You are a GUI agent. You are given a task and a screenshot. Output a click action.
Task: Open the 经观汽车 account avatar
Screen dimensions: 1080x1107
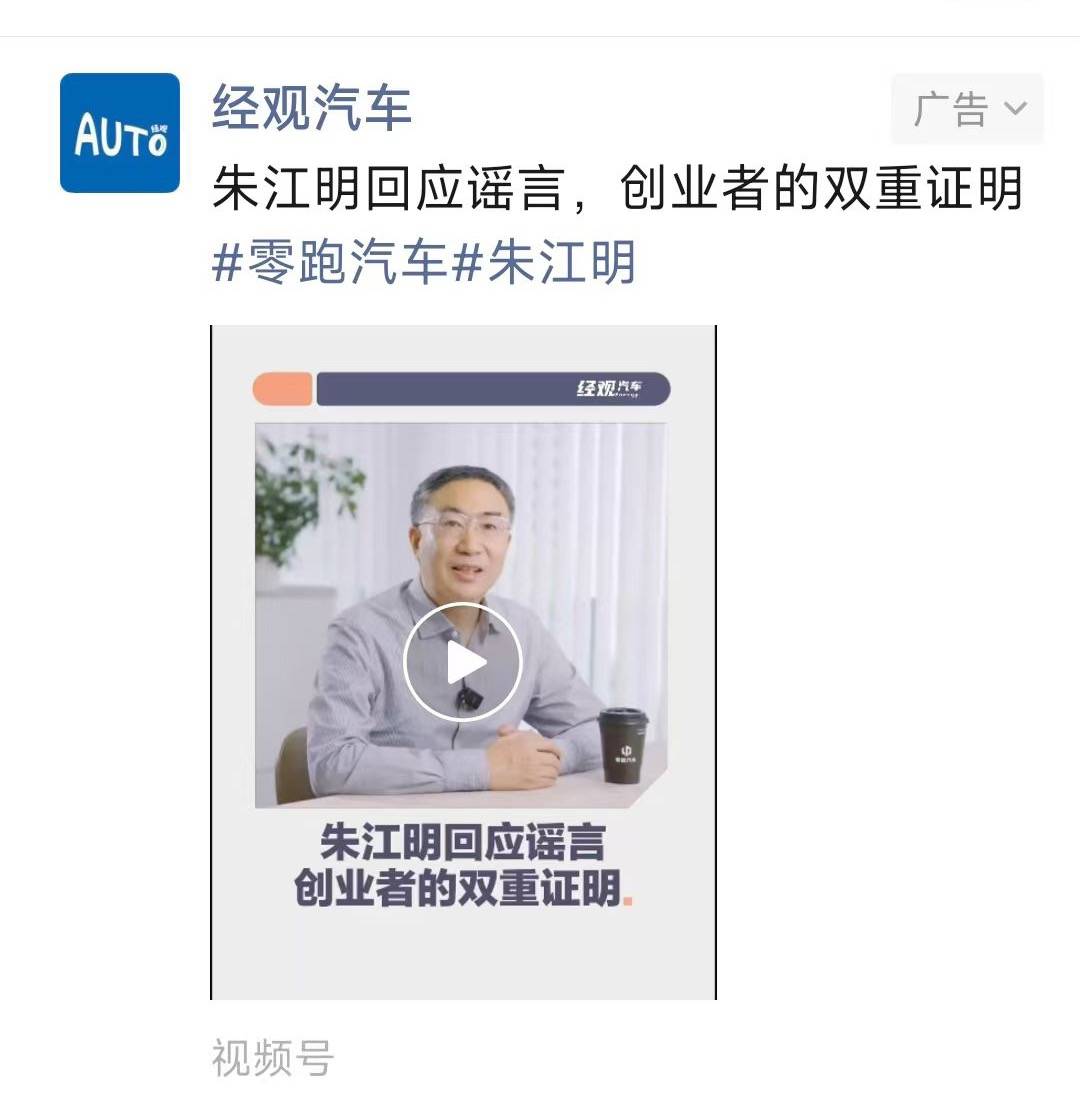click(x=120, y=133)
